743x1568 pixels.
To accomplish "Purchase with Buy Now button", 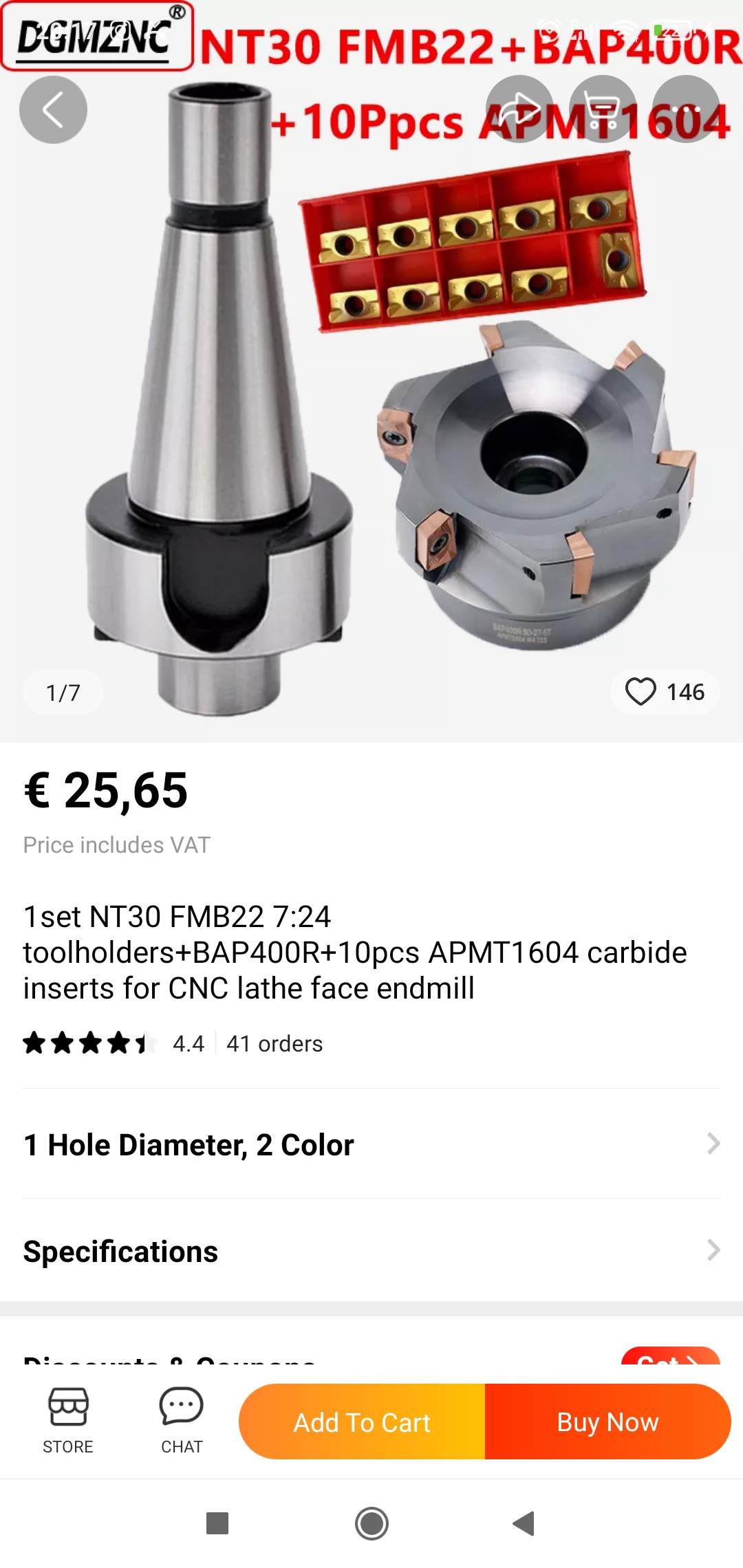I will coord(607,1422).
